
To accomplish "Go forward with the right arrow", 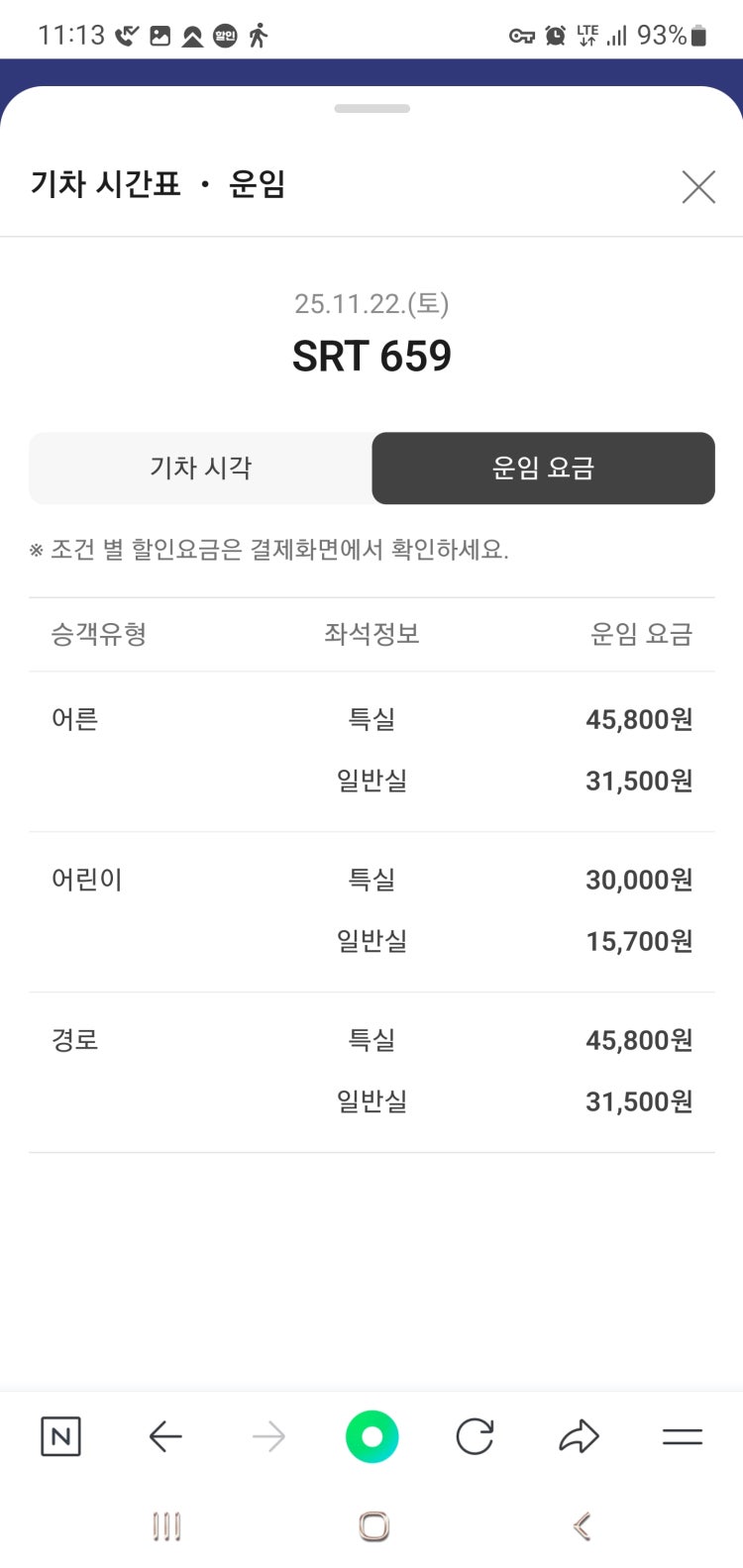I will [x=268, y=1436].
